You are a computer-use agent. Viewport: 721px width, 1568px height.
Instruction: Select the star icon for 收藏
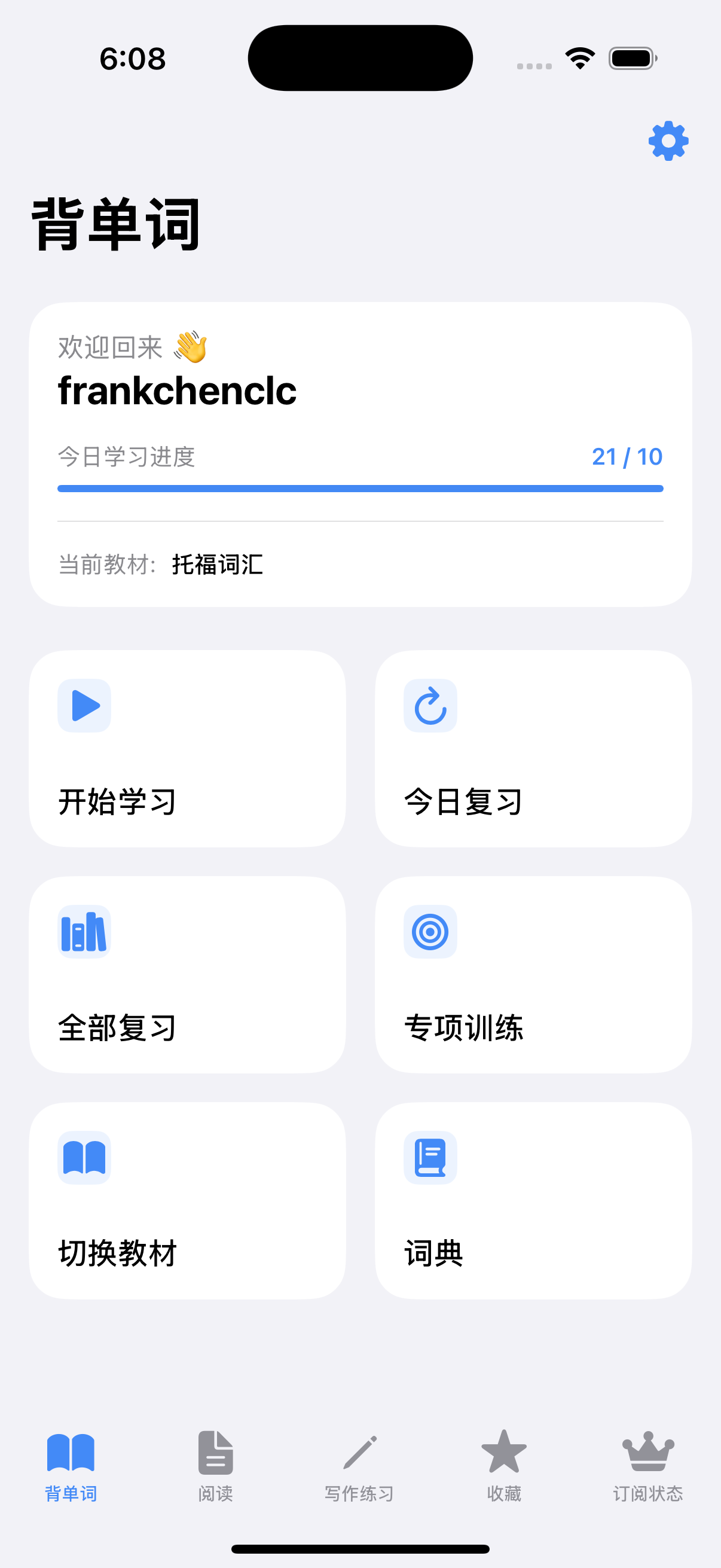pyautogui.click(x=504, y=1453)
